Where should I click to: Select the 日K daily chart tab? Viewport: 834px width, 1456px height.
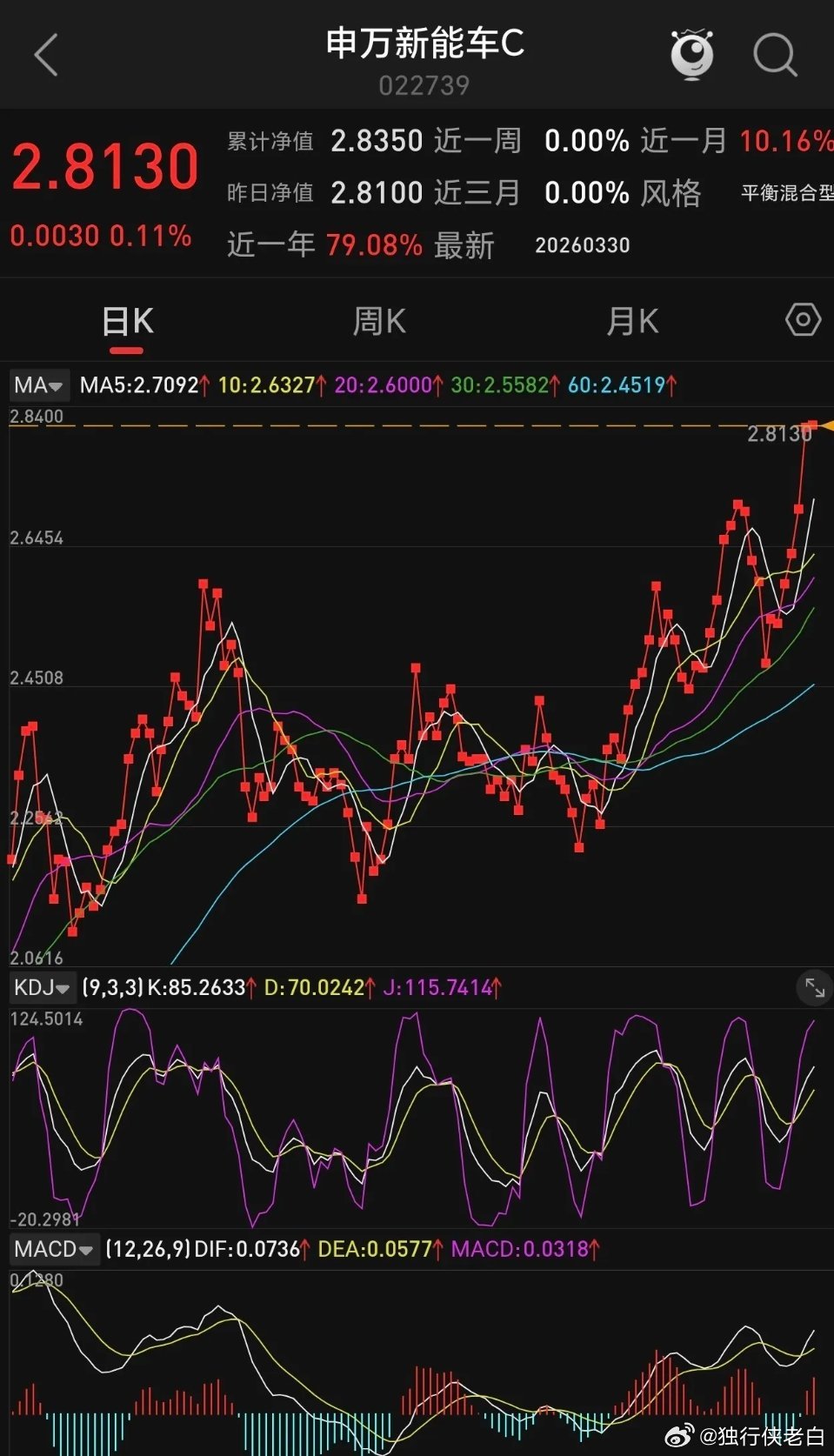pyautogui.click(x=127, y=321)
